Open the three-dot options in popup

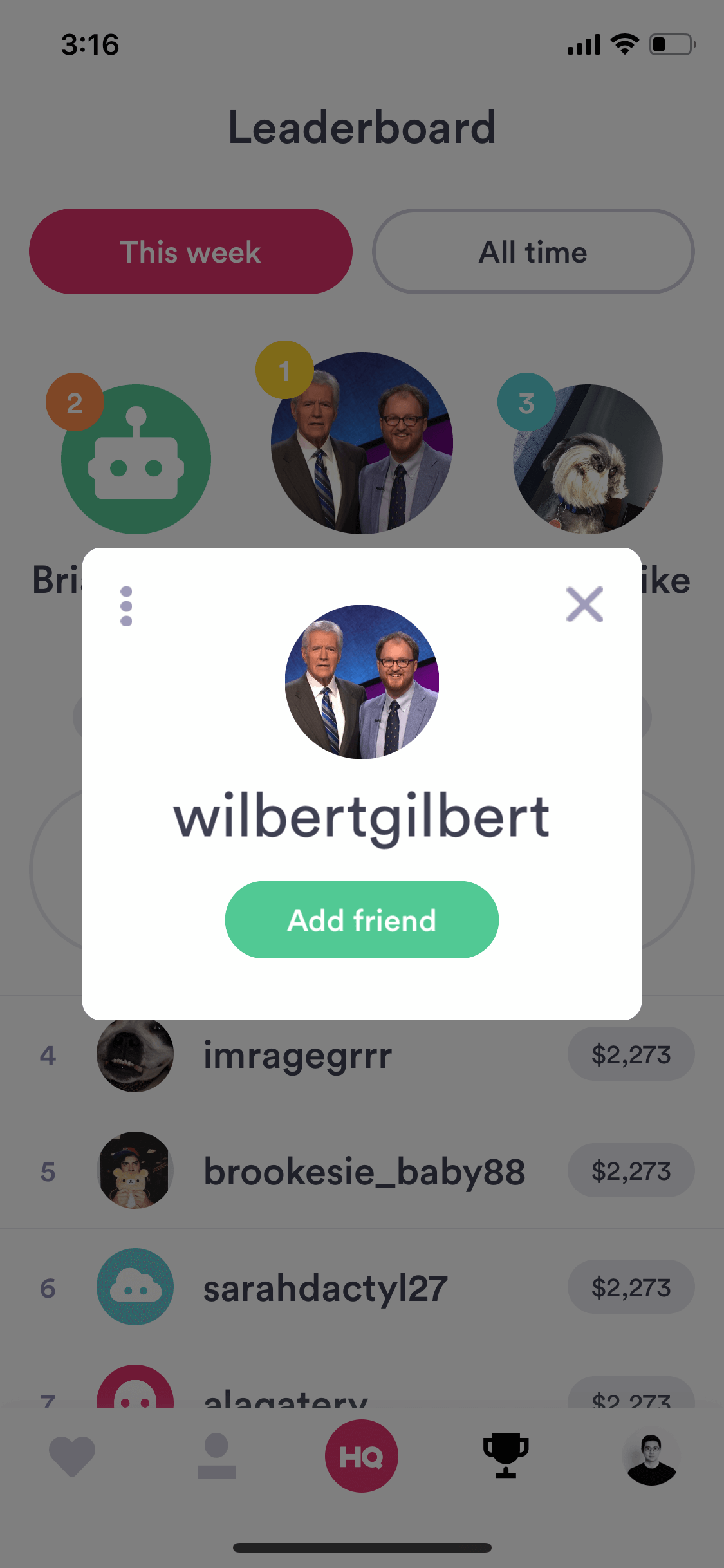pos(126,606)
